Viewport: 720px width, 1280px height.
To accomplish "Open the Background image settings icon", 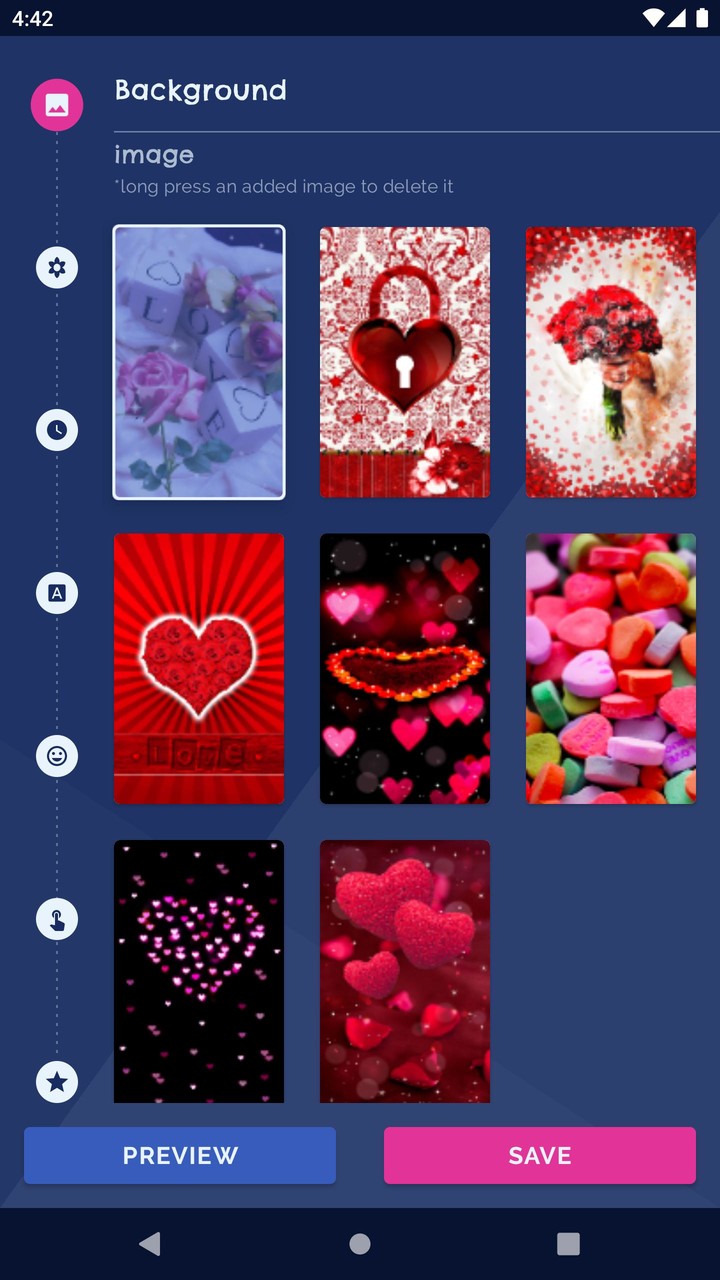I will (56, 104).
